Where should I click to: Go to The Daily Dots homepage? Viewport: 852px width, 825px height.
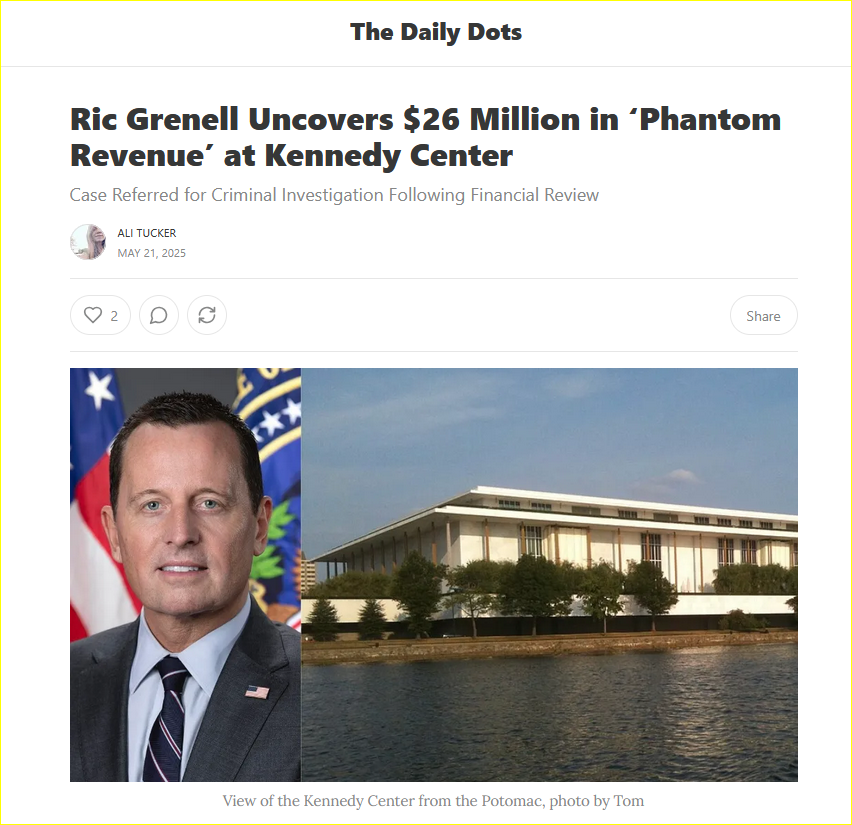(436, 32)
